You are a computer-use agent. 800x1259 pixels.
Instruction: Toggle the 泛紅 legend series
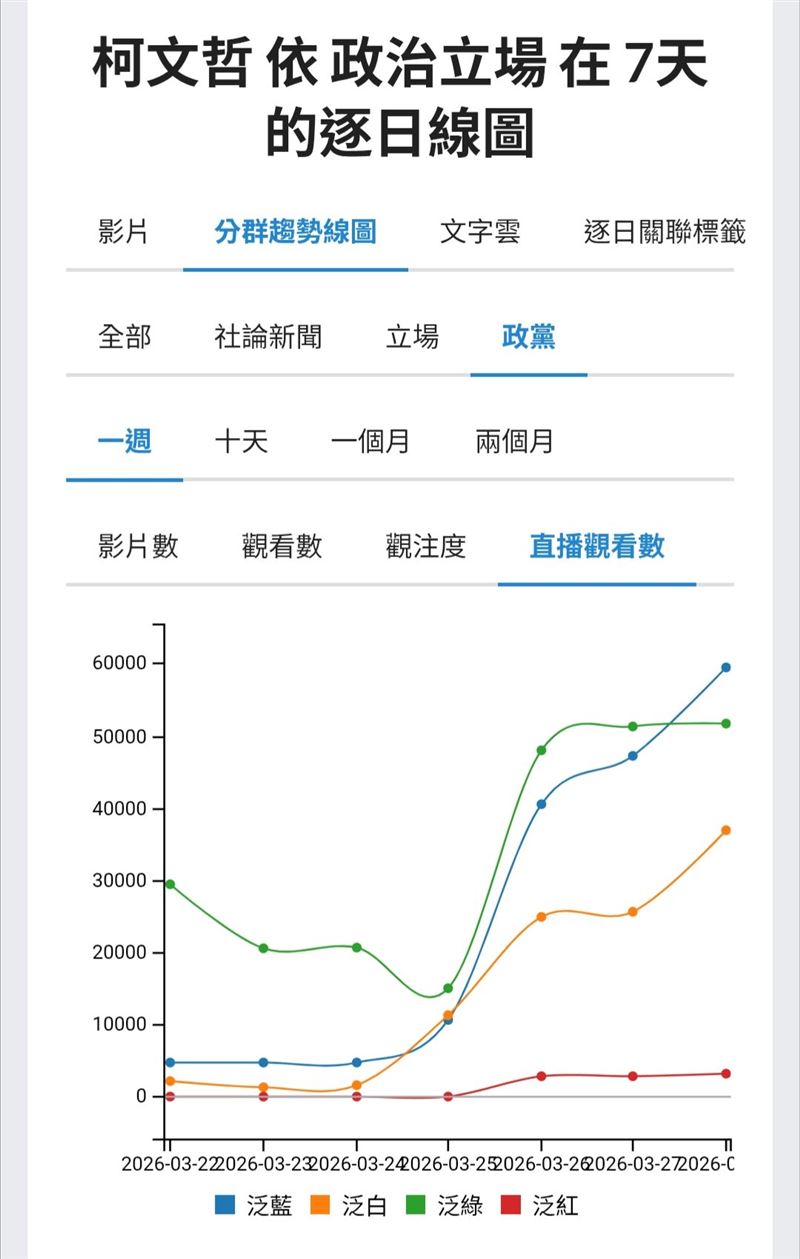coord(541,1205)
